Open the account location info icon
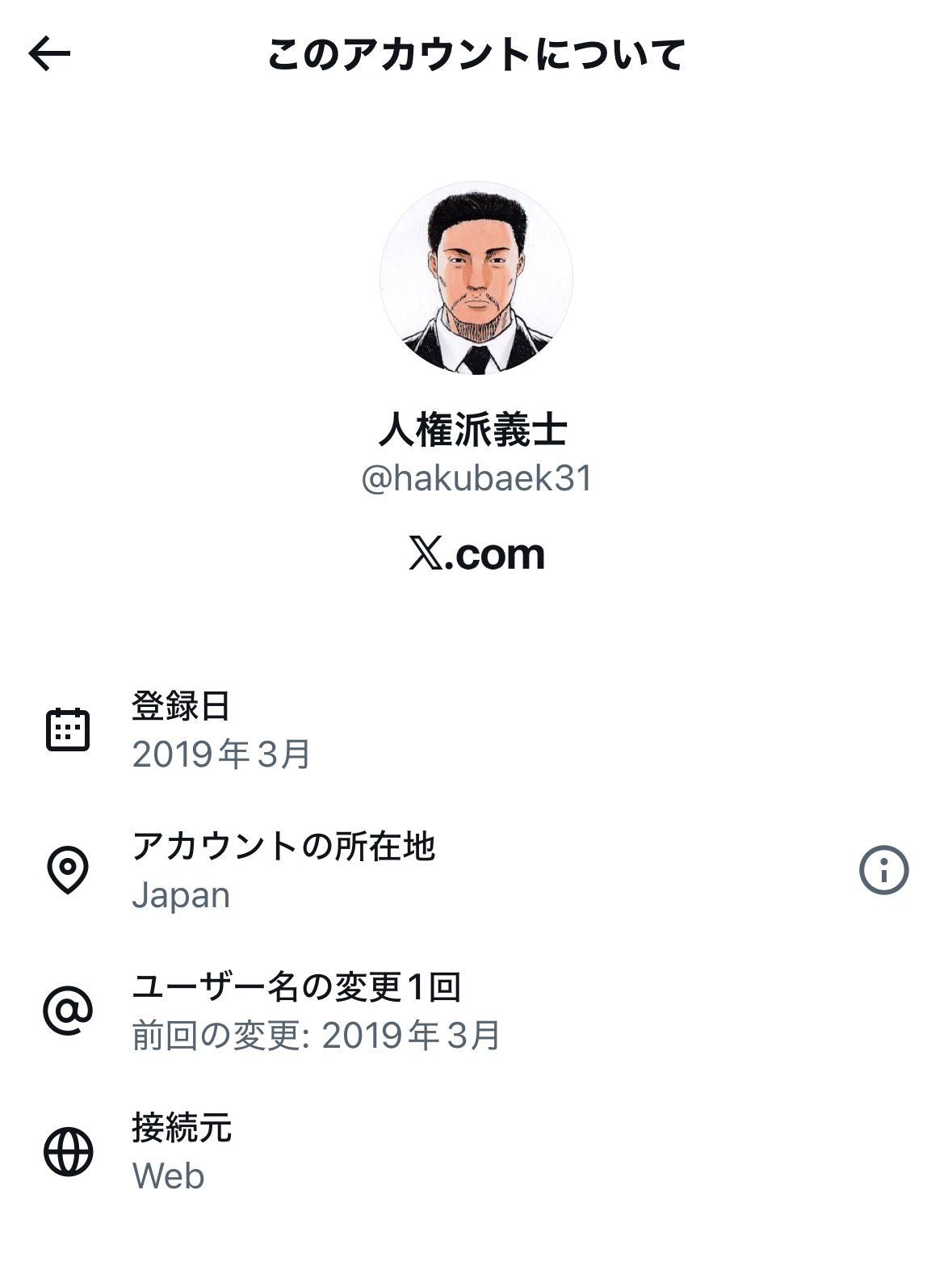952x1274 pixels. pos(883,870)
